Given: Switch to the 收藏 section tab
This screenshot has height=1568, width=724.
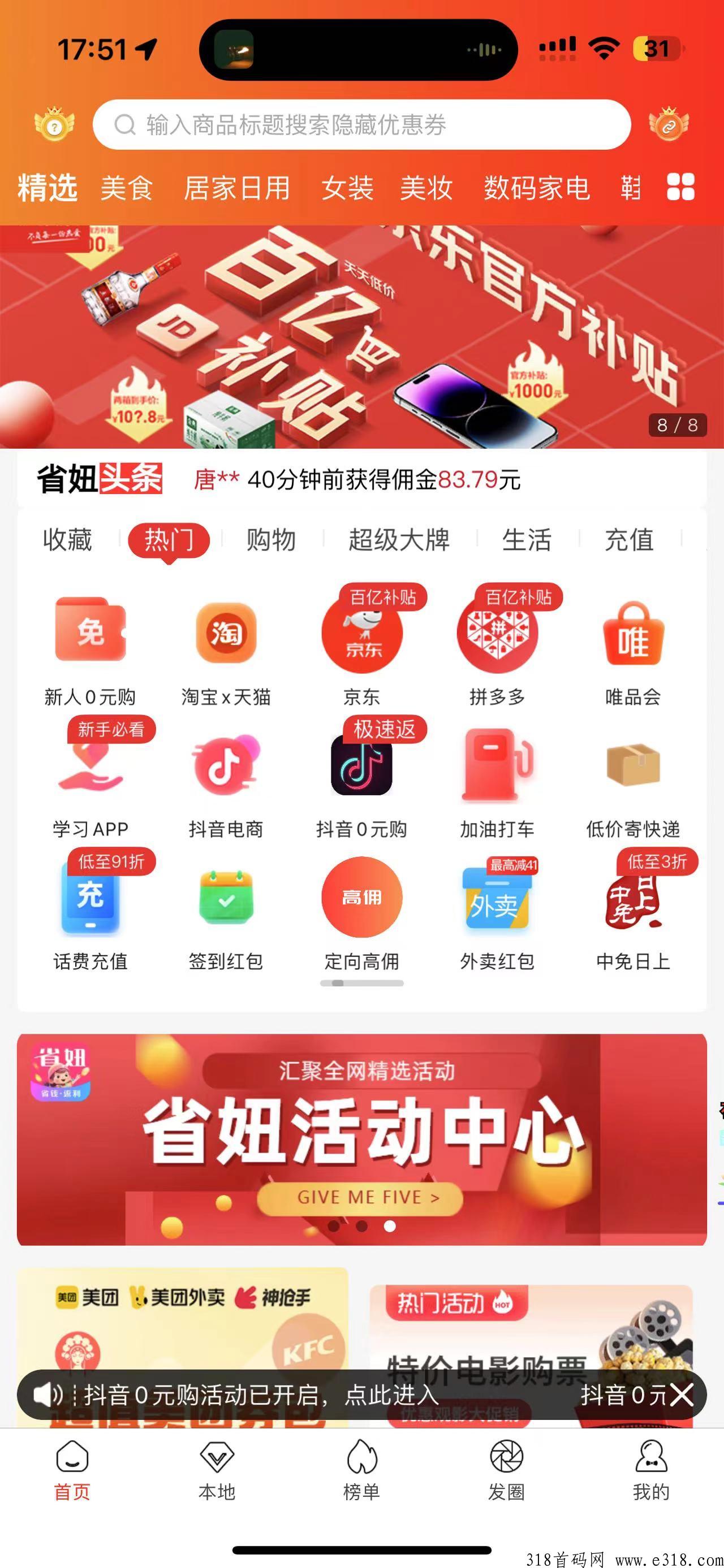Looking at the screenshot, I should (67, 540).
